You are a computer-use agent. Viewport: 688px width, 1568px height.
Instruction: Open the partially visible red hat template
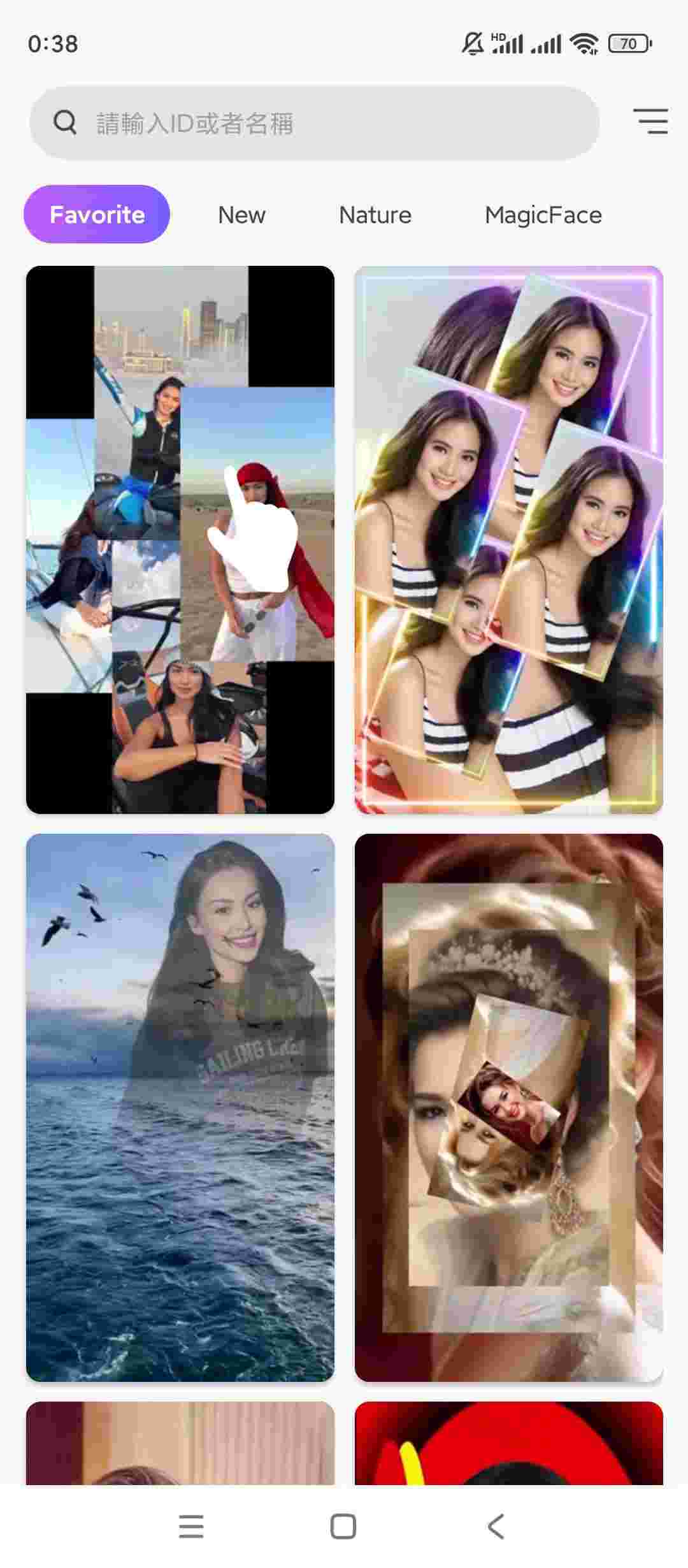point(508,1442)
